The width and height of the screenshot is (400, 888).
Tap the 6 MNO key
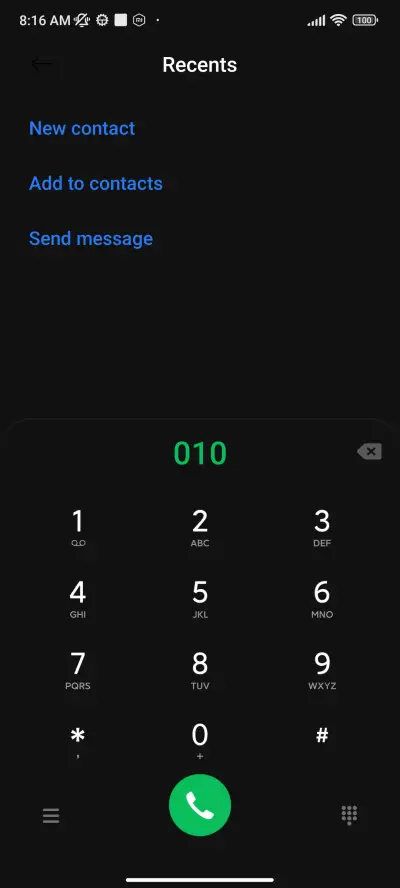pyautogui.click(x=322, y=600)
